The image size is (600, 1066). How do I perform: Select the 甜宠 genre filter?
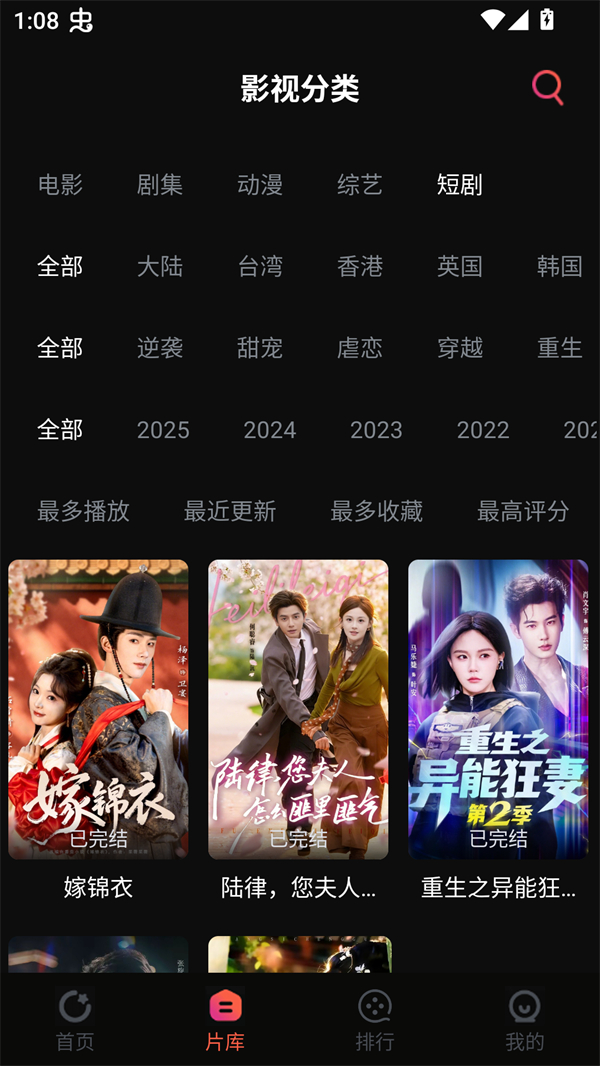point(260,348)
